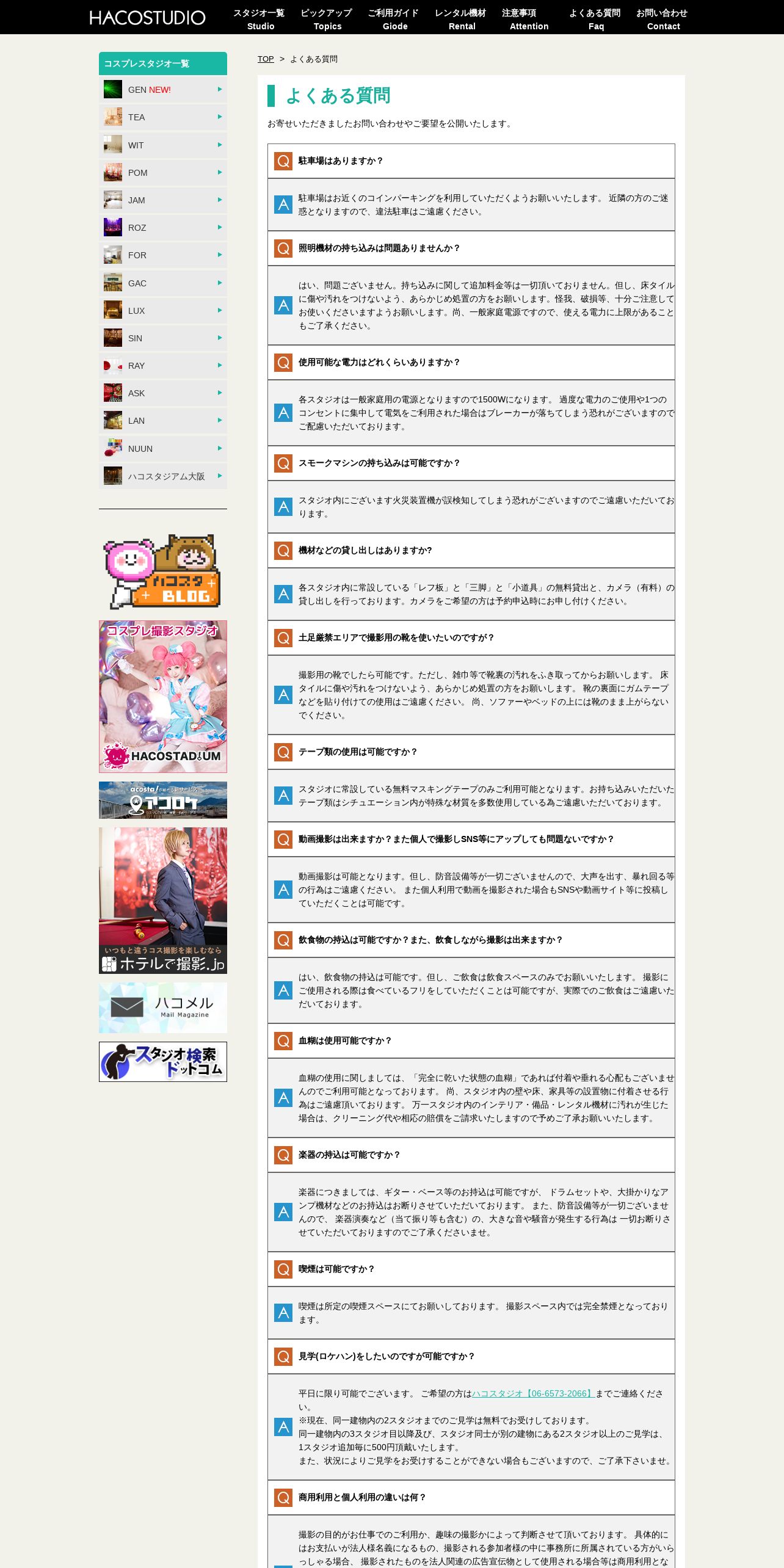Tap the ハコスタジオ 06-6573-2066 phone link
Image resolution: width=784 pixels, height=1568 pixels.
click(533, 1393)
